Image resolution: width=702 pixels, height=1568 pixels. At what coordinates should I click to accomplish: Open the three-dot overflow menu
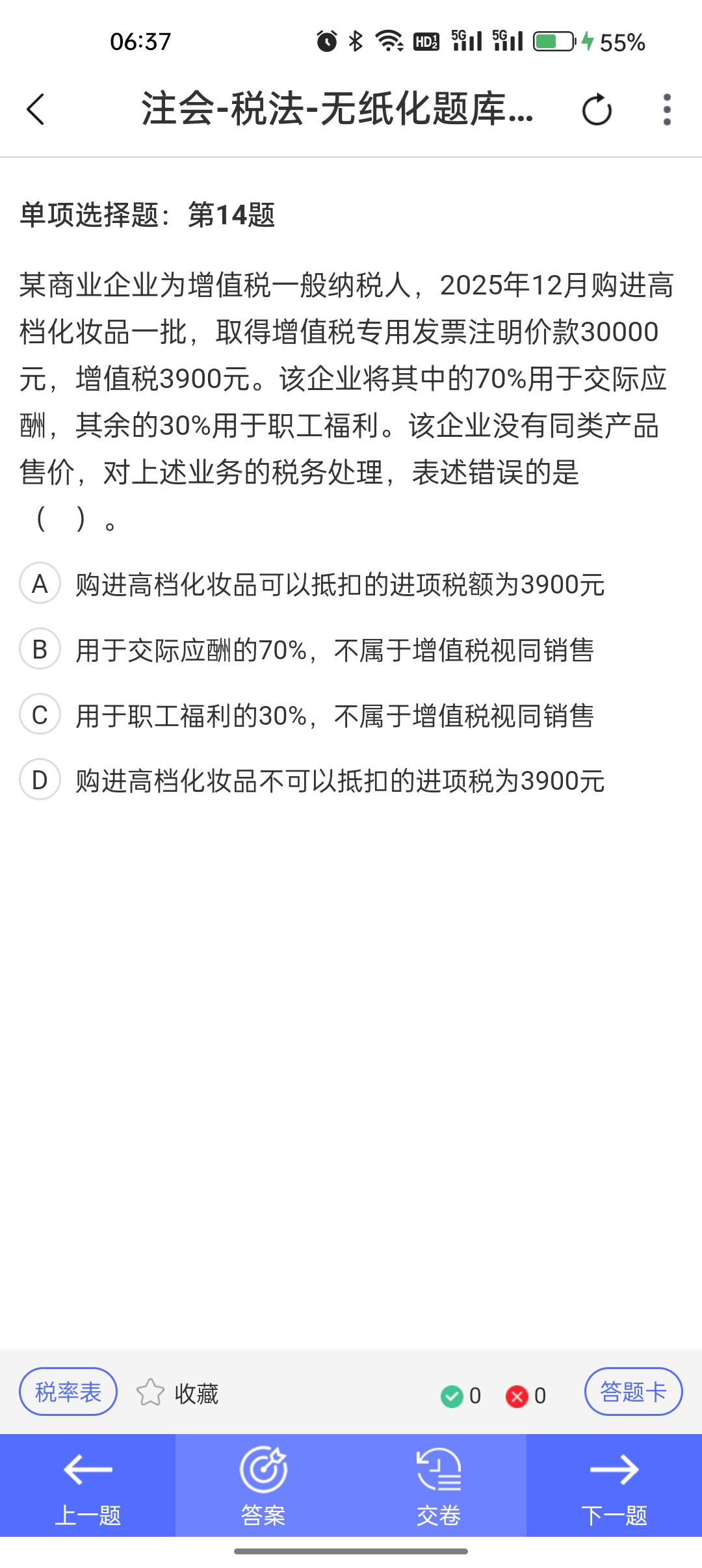[667, 109]
